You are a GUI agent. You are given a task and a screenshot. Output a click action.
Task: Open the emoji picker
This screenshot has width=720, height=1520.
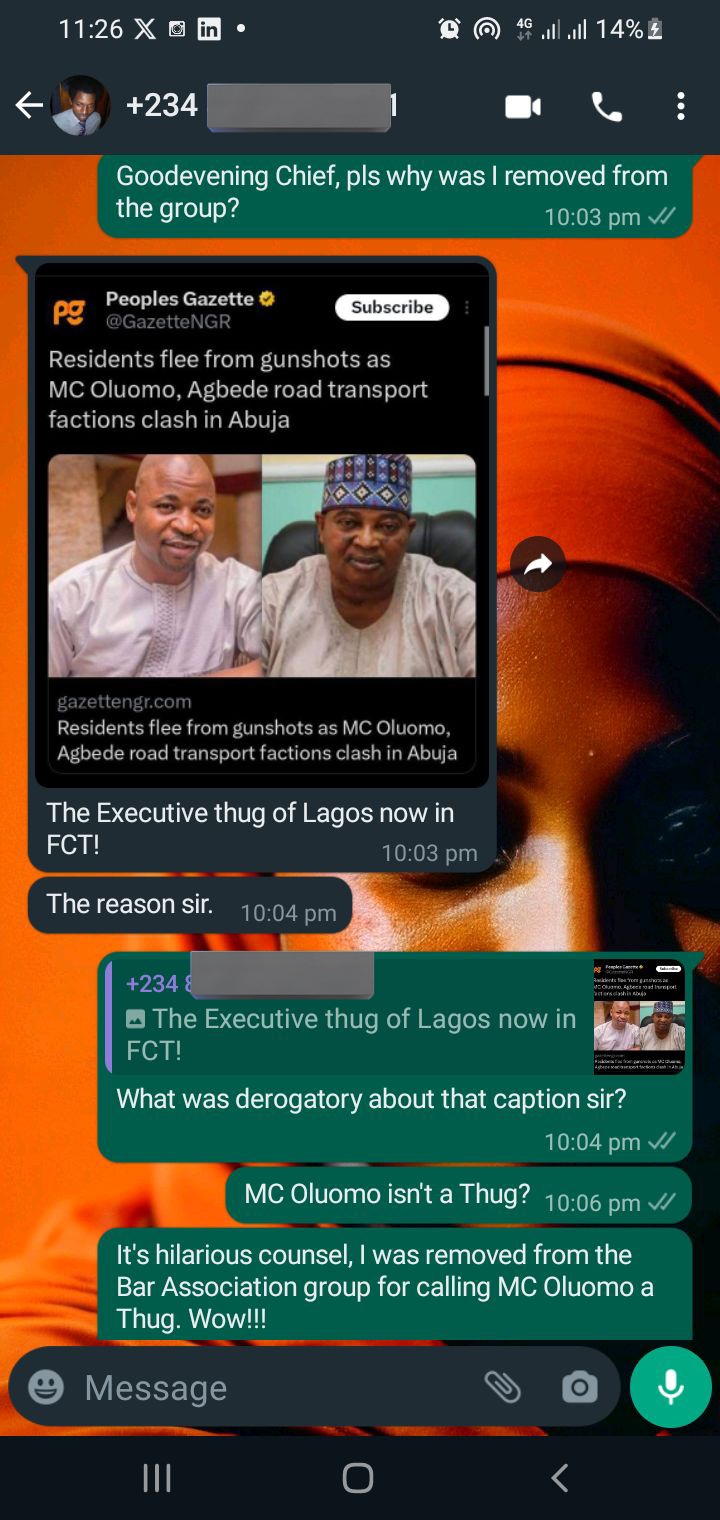46,1387
